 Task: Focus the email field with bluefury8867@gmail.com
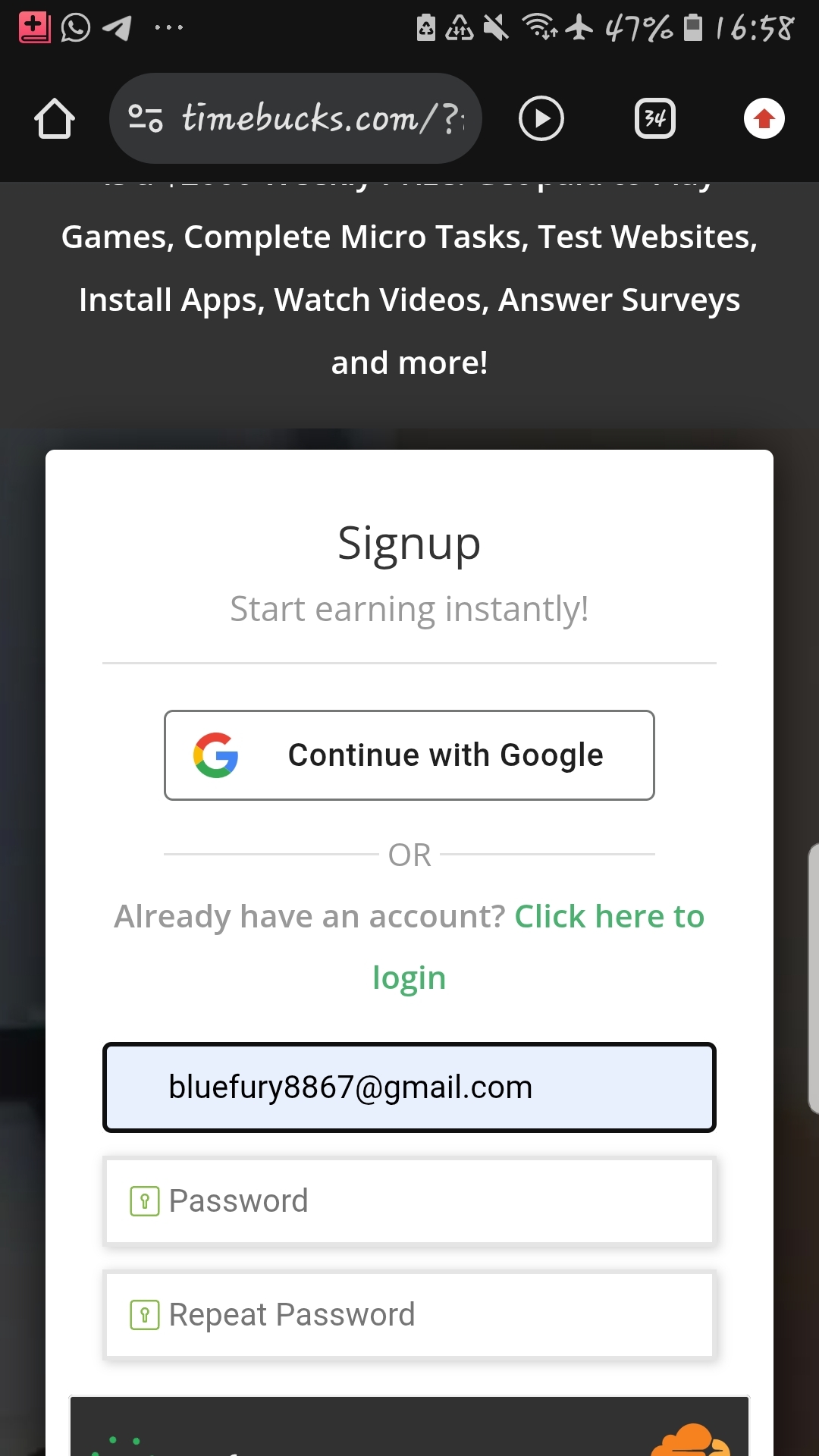tap(409, 1087)
